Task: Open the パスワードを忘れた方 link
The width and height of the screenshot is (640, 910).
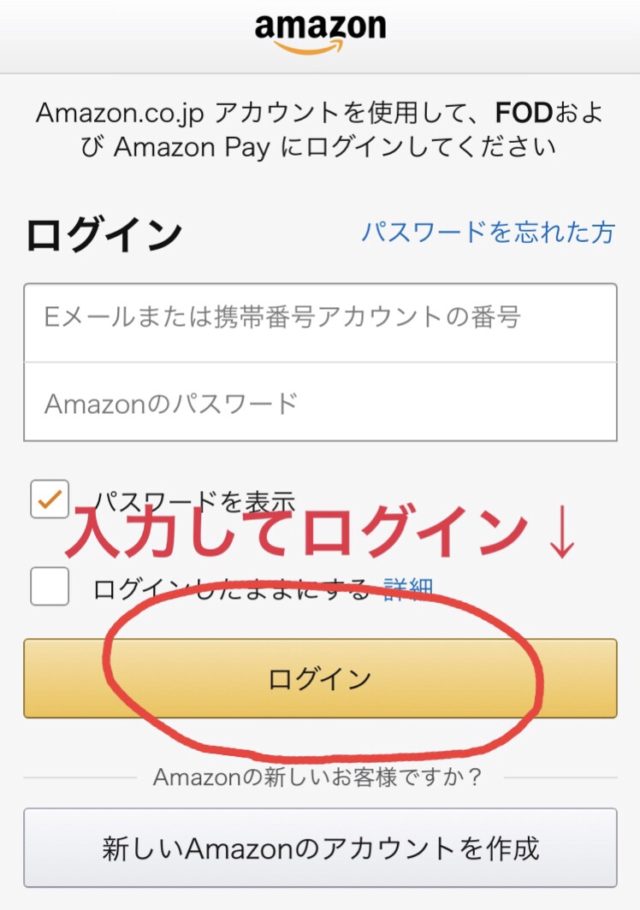Action: coord(487,233)
